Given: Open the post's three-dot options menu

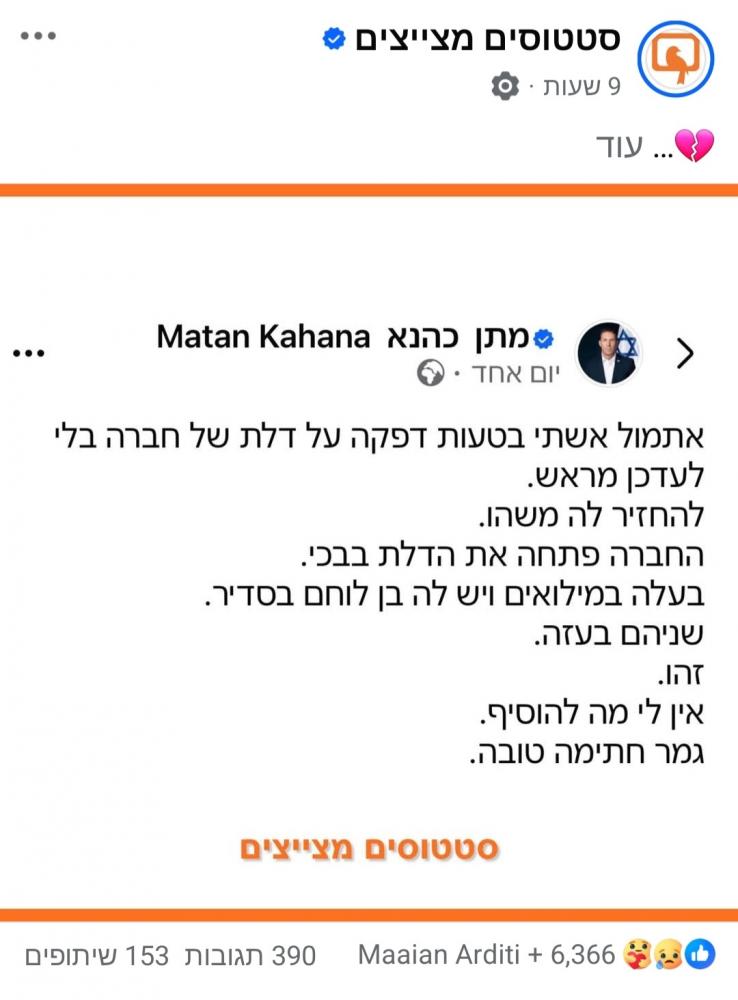Looking at the screenshot, I should click(38, 37).
